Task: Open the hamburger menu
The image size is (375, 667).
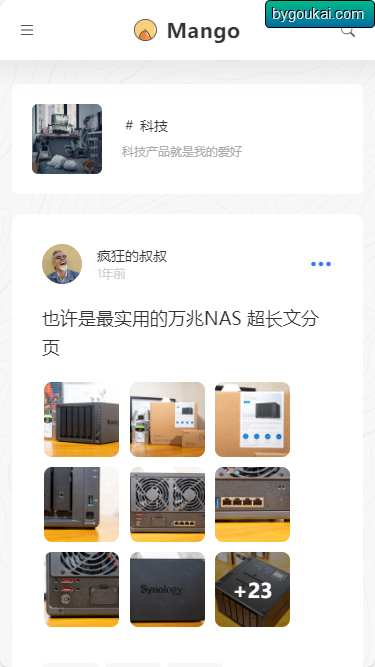Action: tap(27, 30)
